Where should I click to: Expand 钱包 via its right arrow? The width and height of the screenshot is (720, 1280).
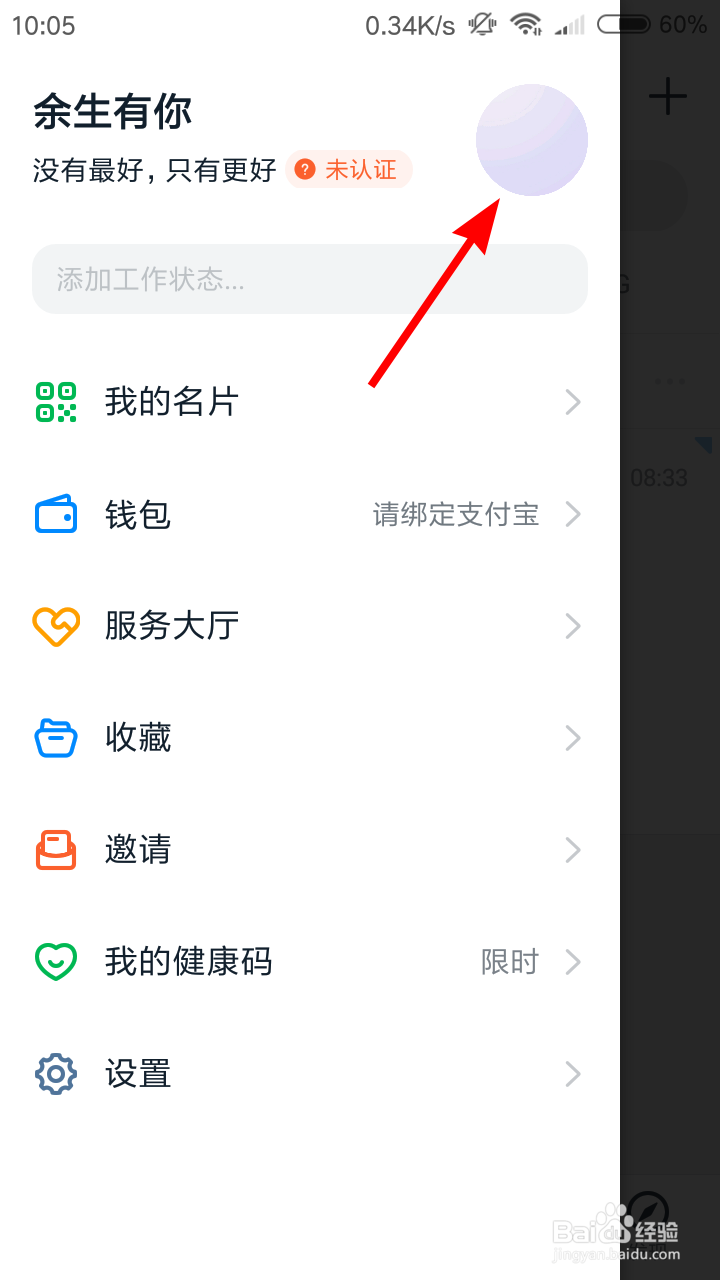572,514
